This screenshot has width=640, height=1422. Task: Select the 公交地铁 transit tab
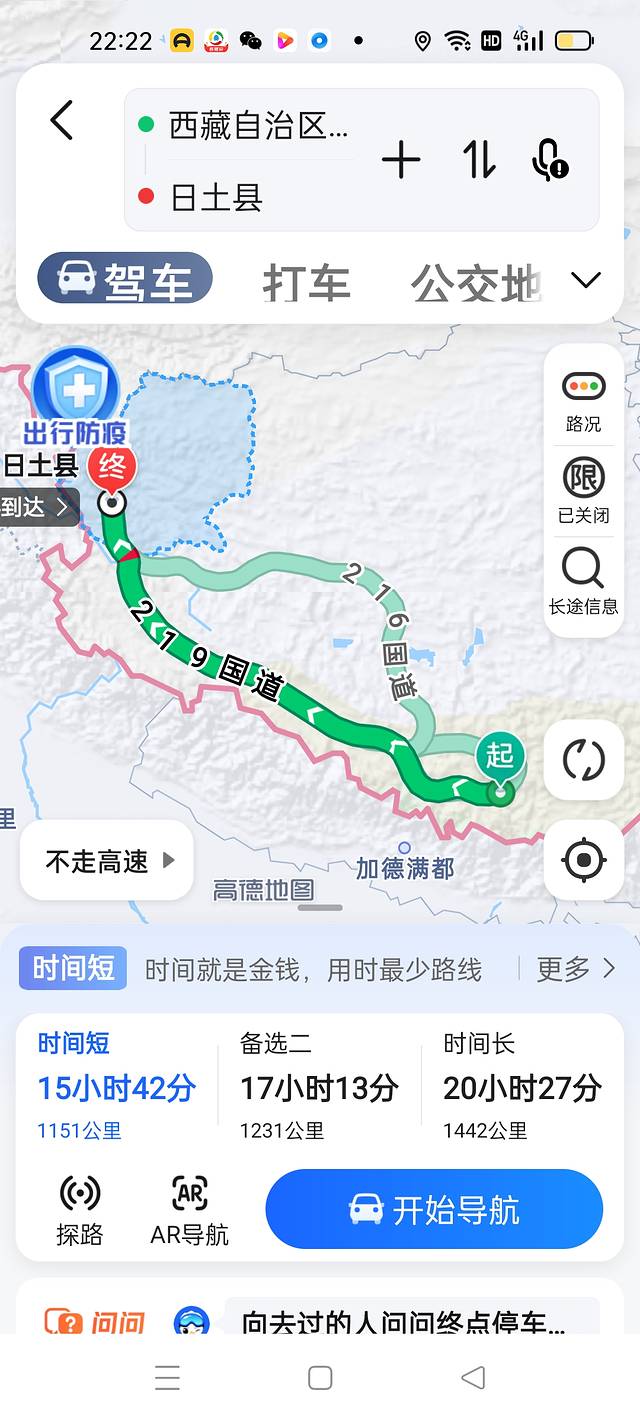point(476,283)
